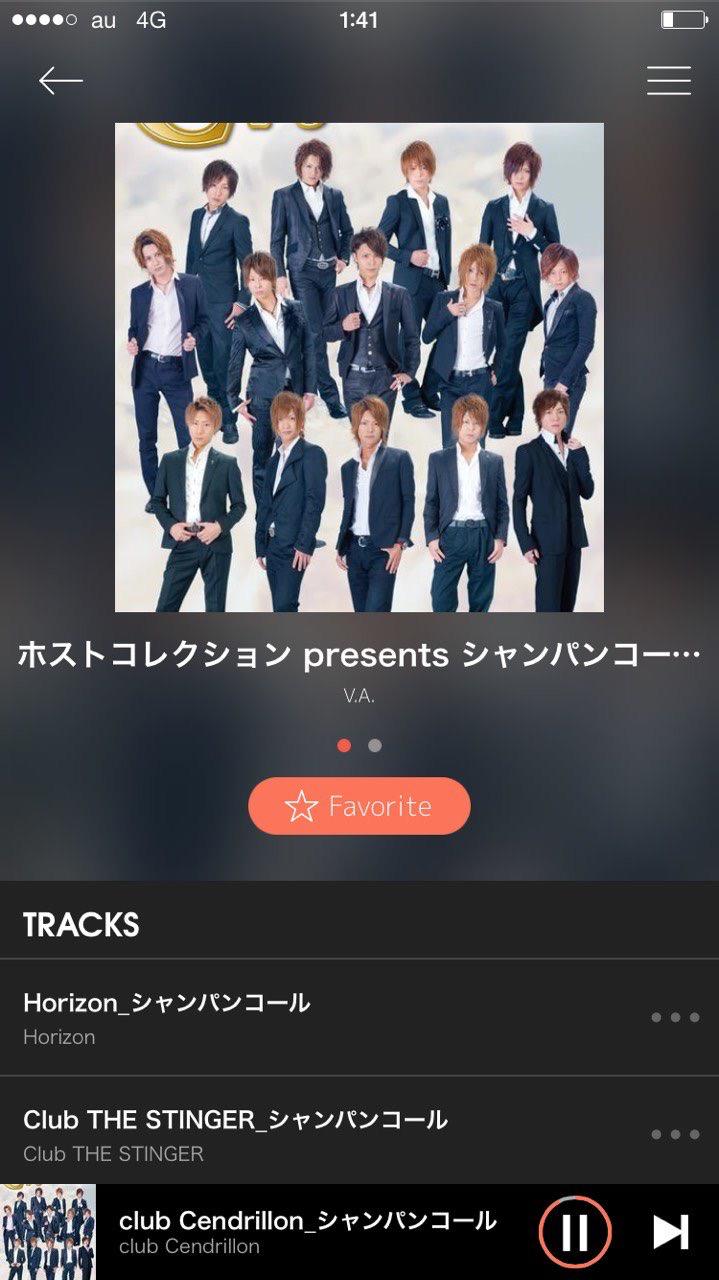This screenshot has height=1280, width=719.
Task: Open the hamburger menu
Action: 668,81
